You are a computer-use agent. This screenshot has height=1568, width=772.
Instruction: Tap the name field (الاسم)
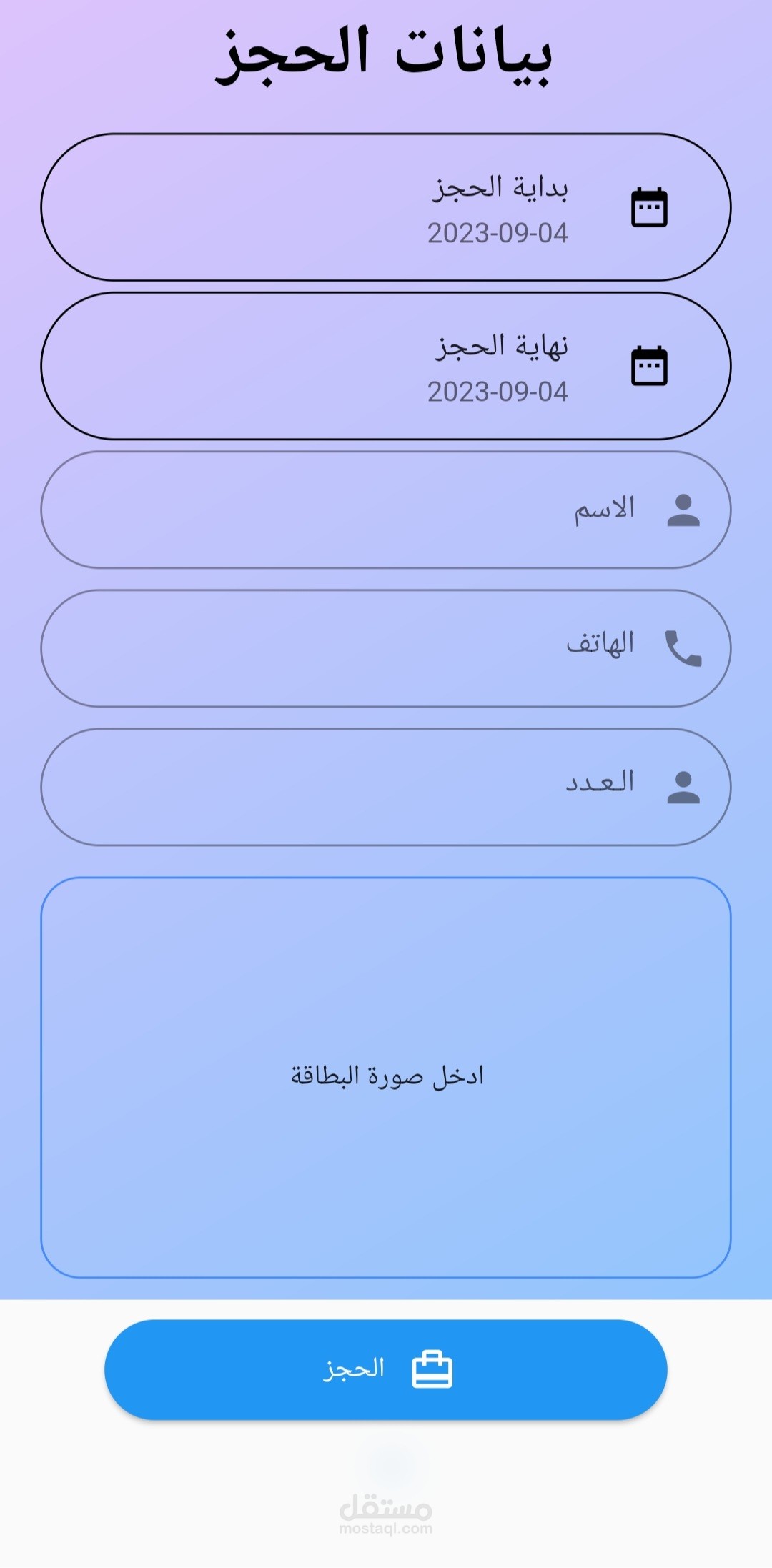pyautogui.click(x=386, y=510)
